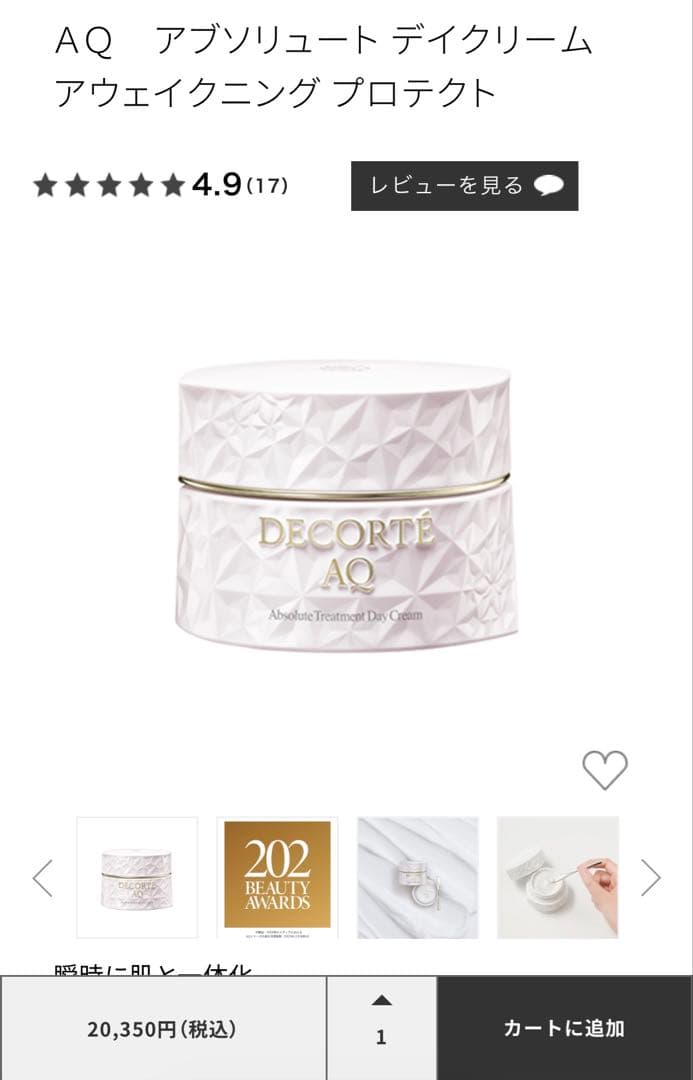View the Beauty Awards thumbnail image

[x=277, y=878]
